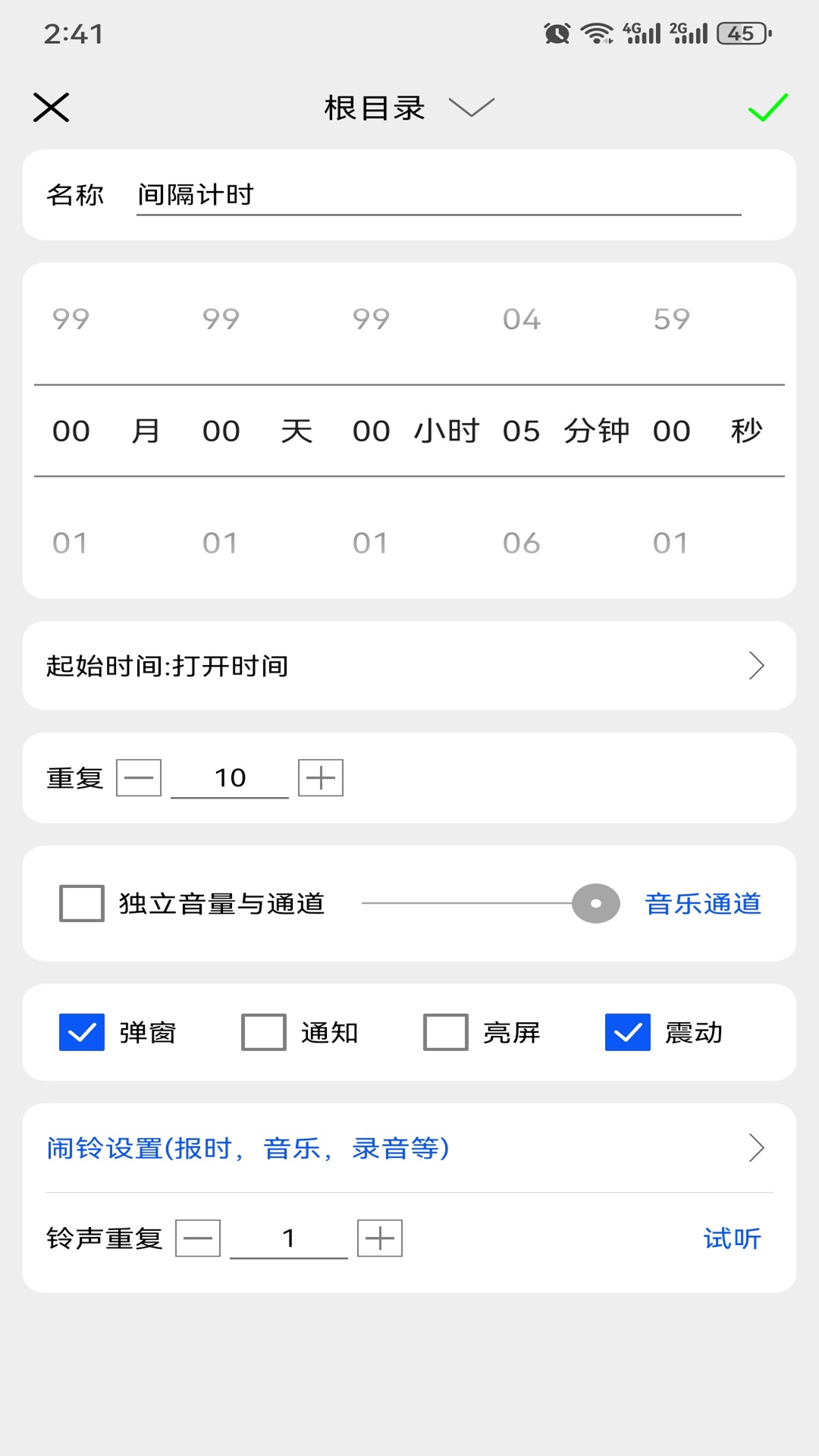This screenshot has height=1456, width=819.
Task: Tap the X icon to dismiss the editor
Action: [x=52, y=108]
